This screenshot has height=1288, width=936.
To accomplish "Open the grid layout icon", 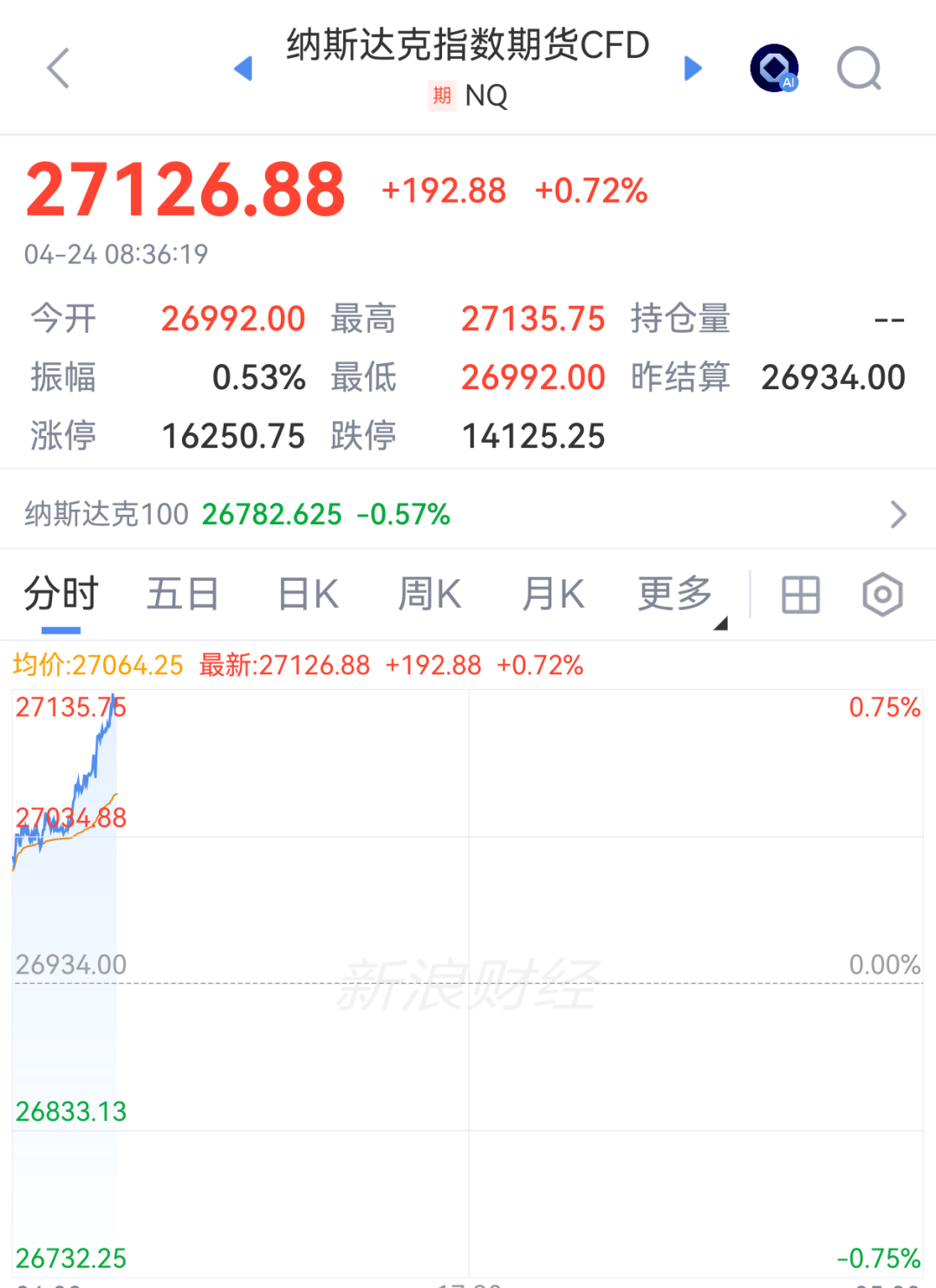I will [801, 595].
